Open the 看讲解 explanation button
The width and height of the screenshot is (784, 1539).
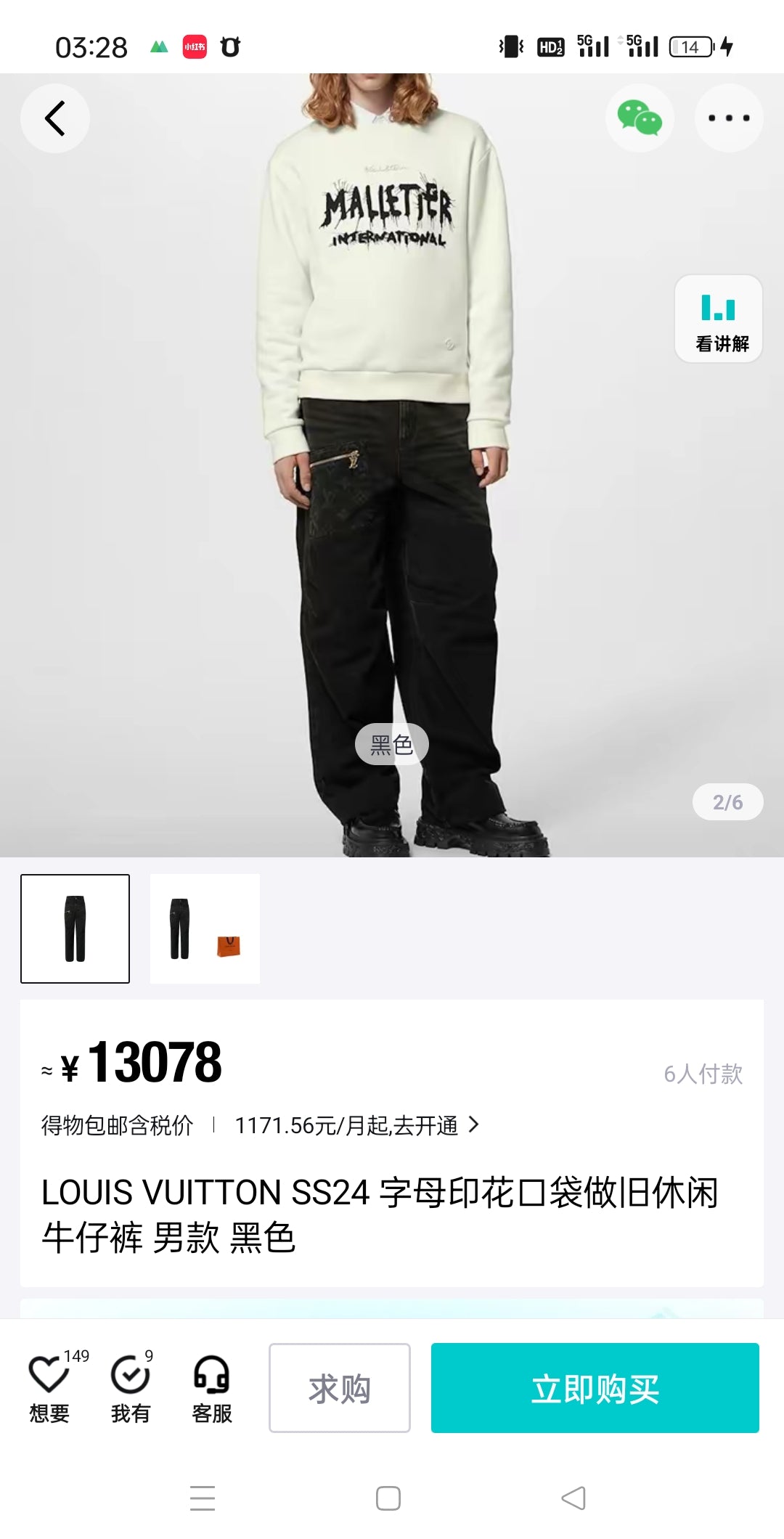coord(719,319)
